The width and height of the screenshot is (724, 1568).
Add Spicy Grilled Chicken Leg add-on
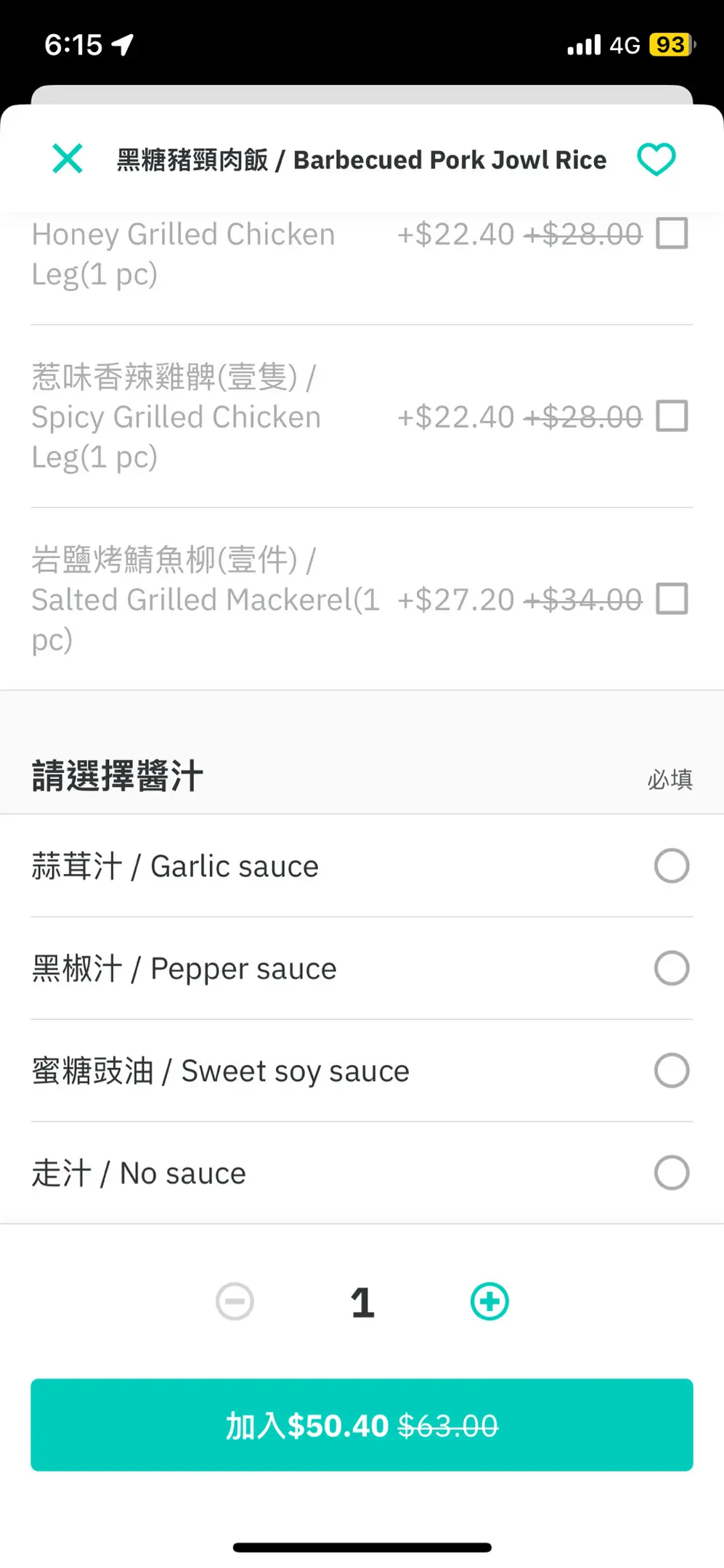(672, 417)
